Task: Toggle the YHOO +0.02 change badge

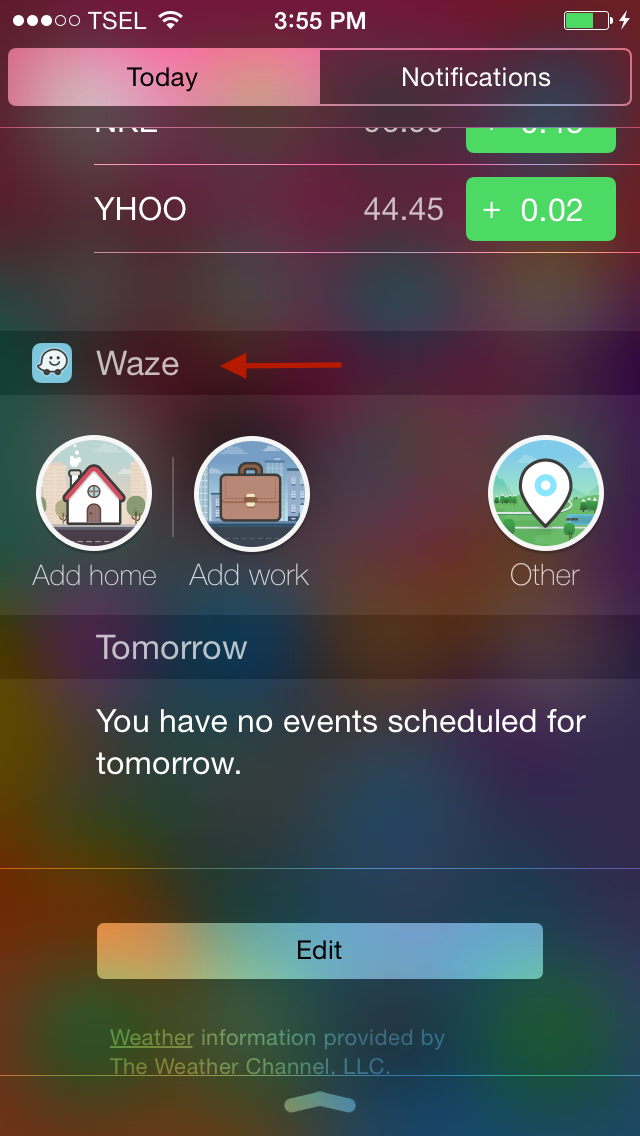Action: click(540, 210)
